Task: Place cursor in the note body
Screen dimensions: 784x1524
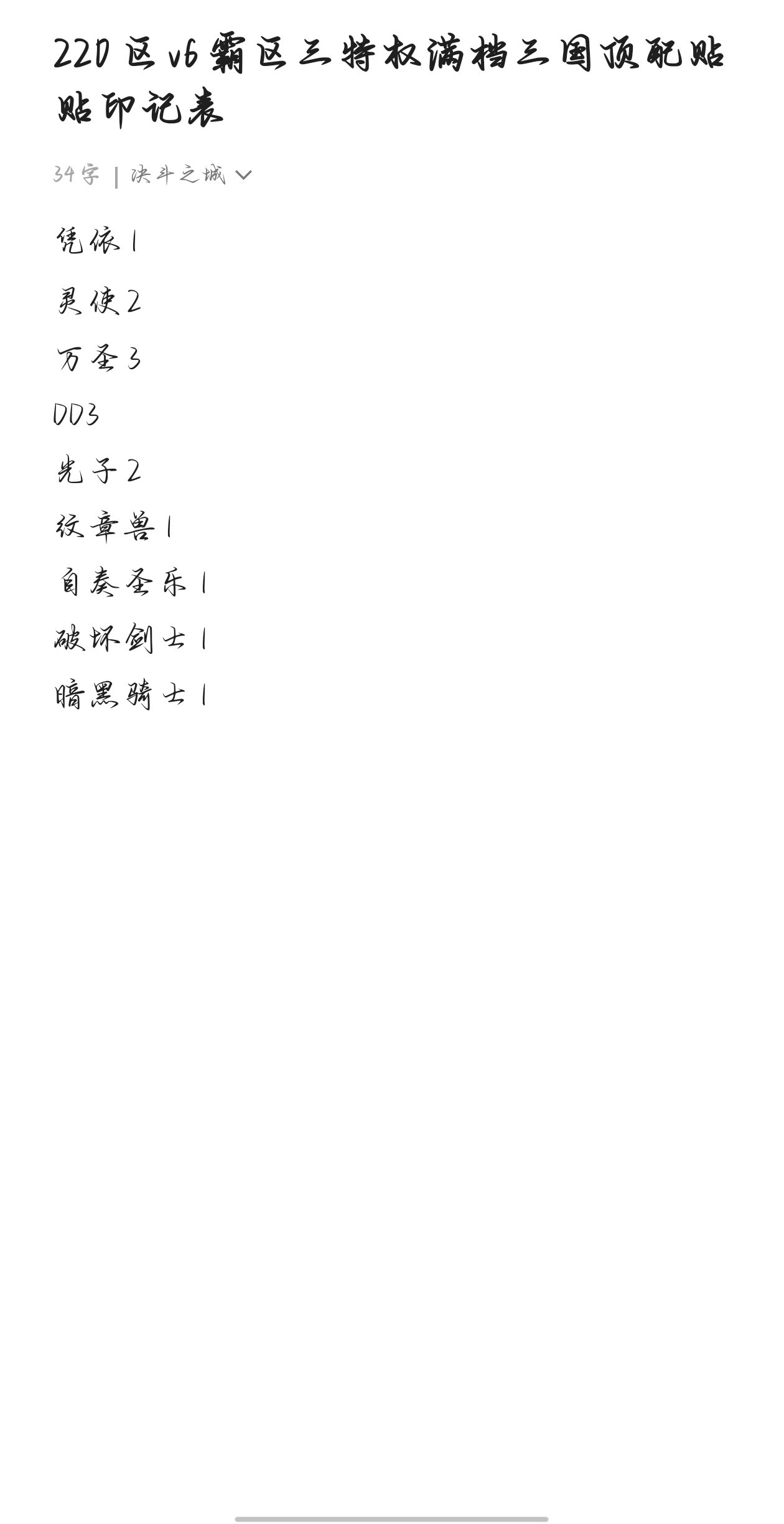Action: point(392,467)
